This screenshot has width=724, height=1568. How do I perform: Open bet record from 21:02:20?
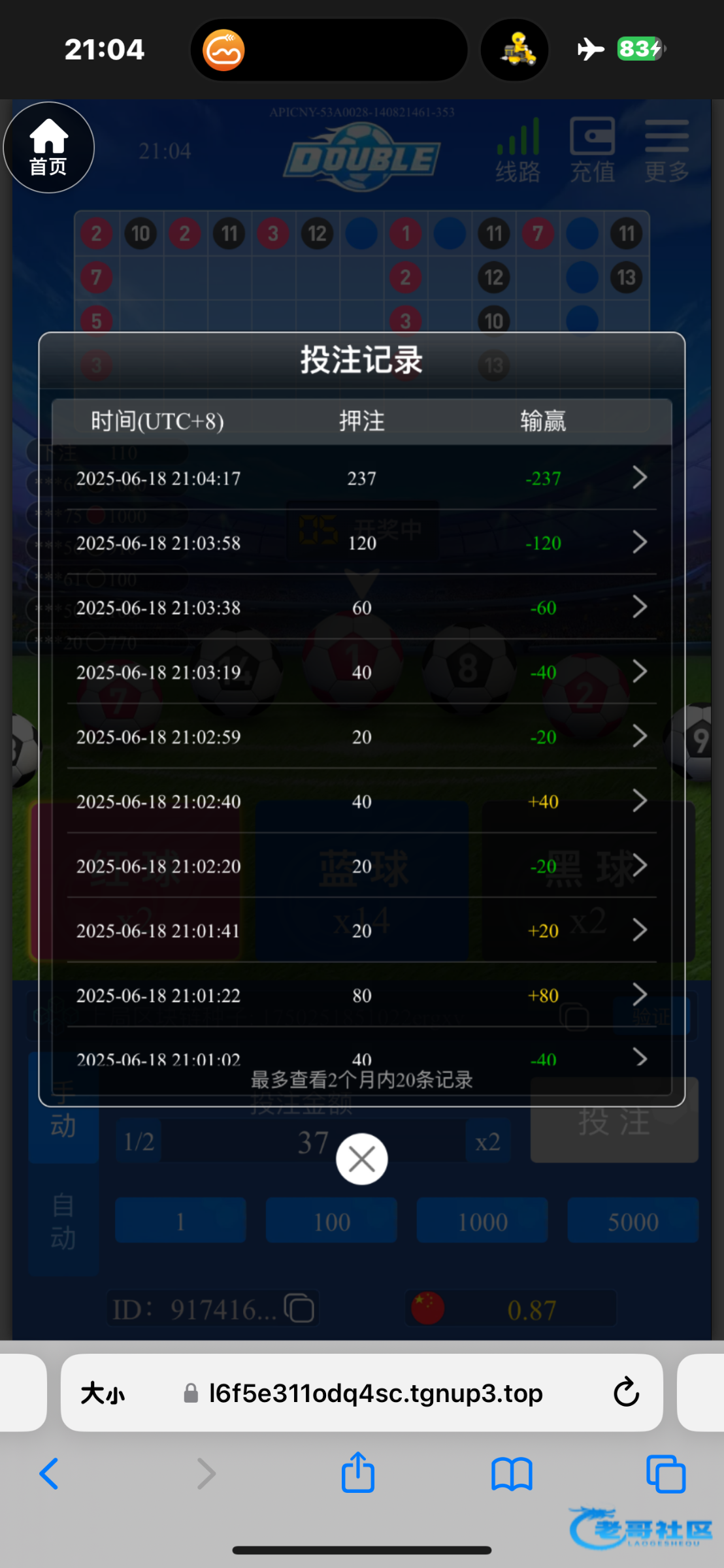(x=639, y=866)
